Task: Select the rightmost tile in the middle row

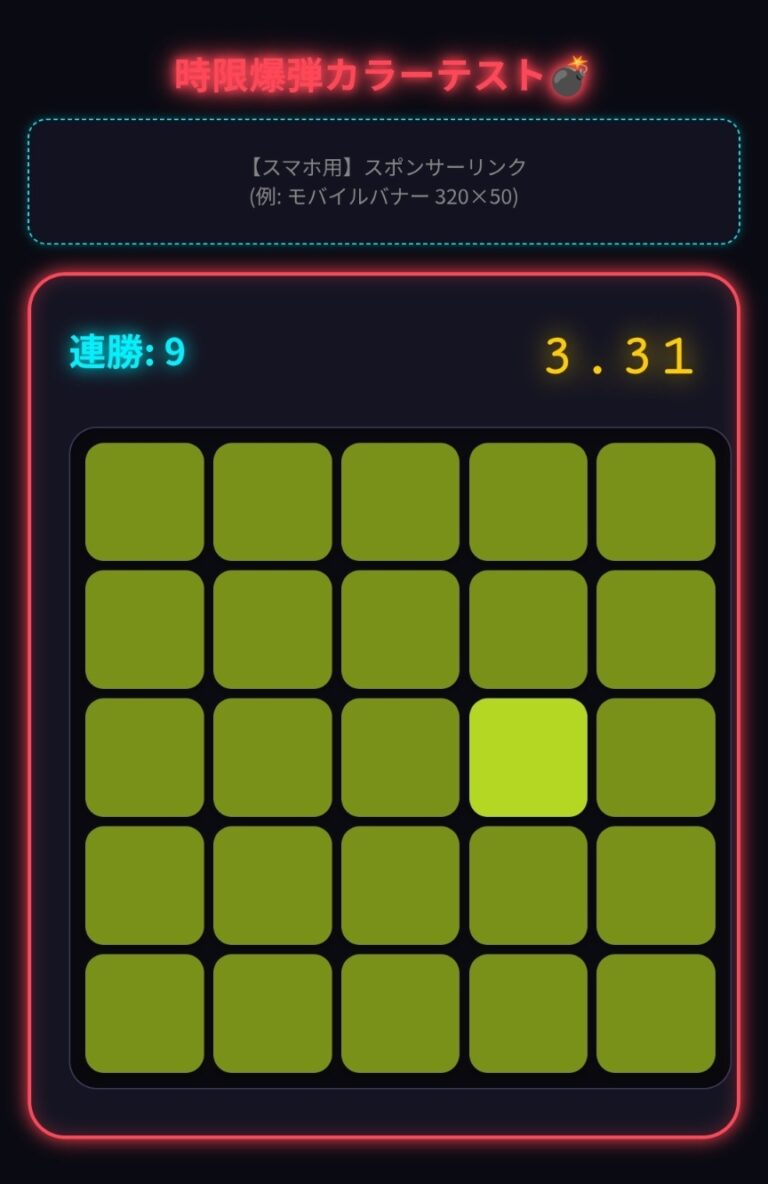Action: click(x=655, y=754)
